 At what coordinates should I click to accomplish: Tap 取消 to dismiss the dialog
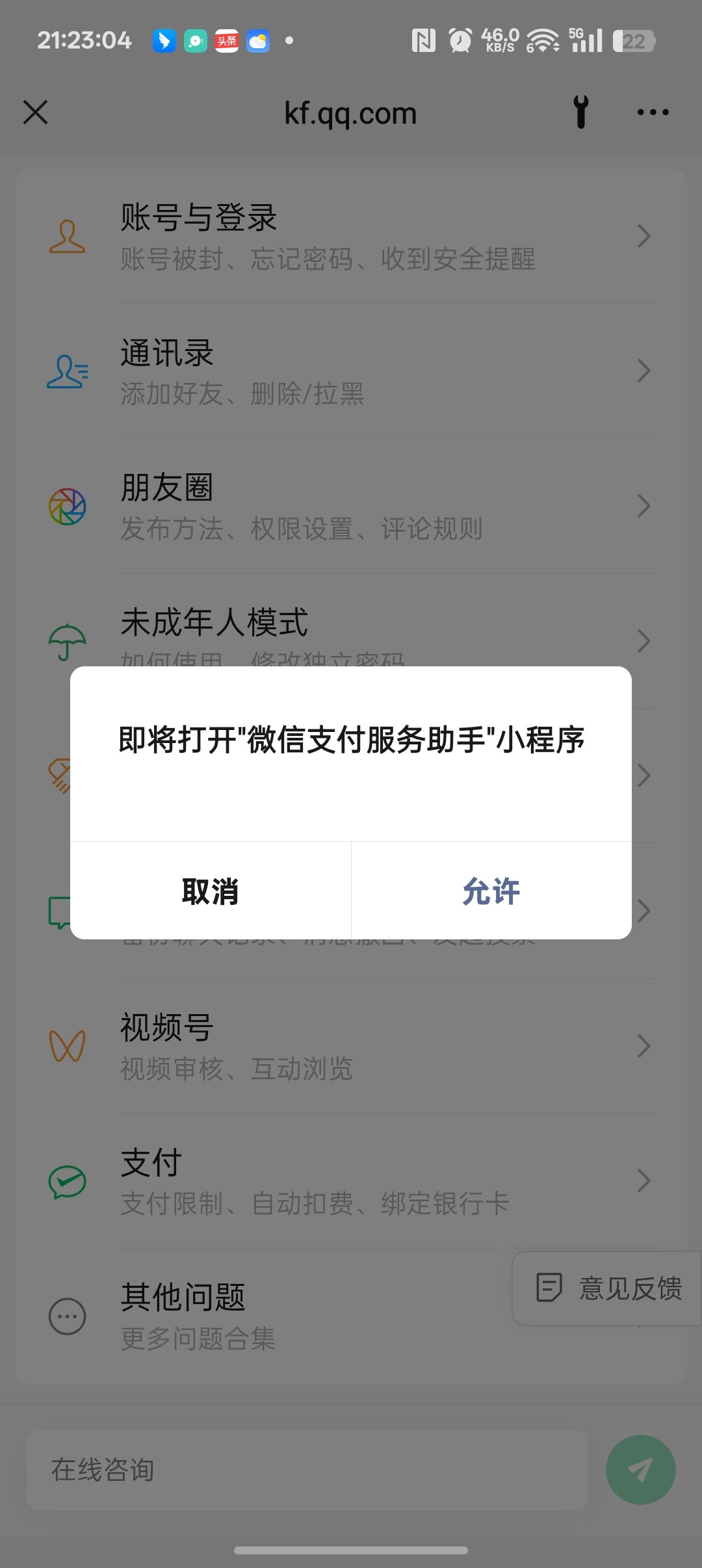(x=210, y=891)
